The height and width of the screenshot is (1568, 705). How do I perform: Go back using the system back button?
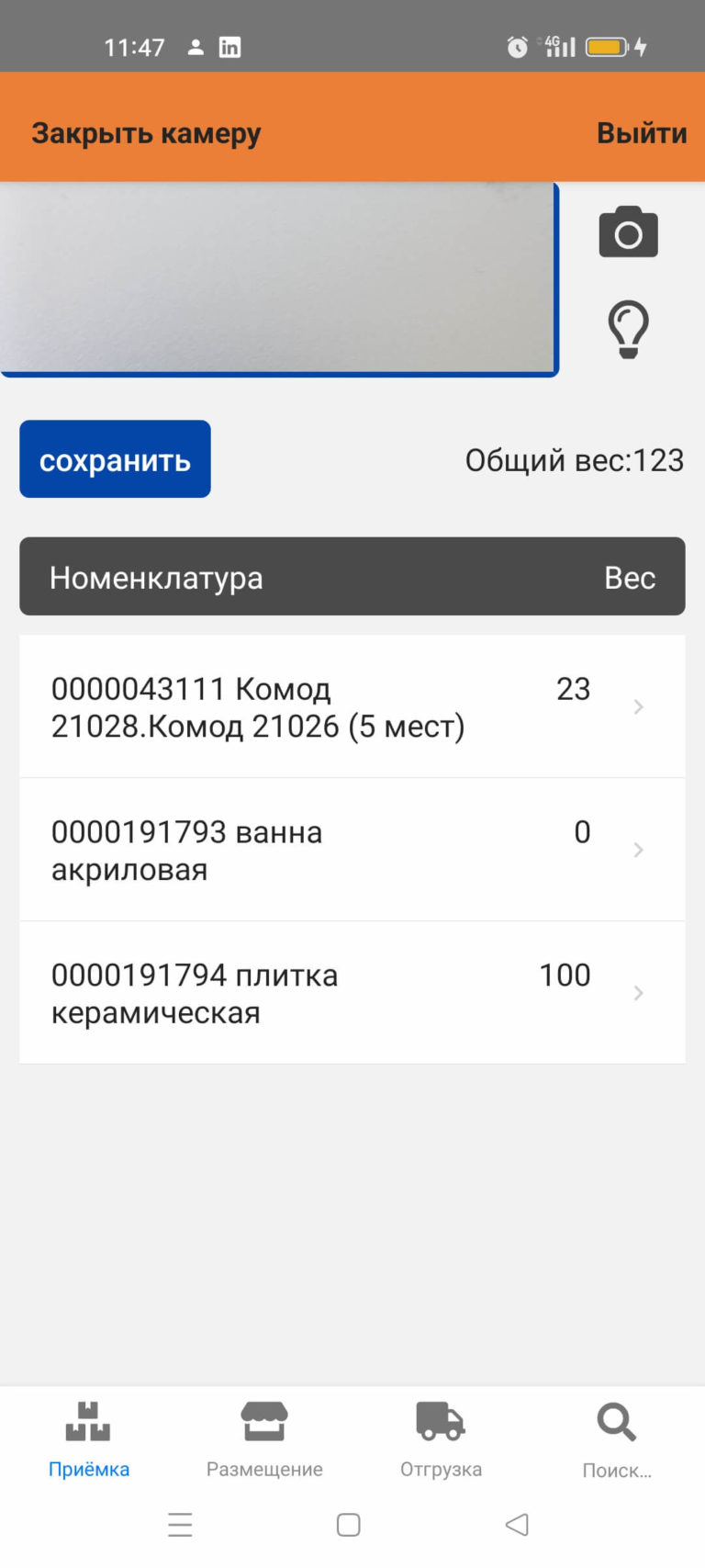(517, 1525)
